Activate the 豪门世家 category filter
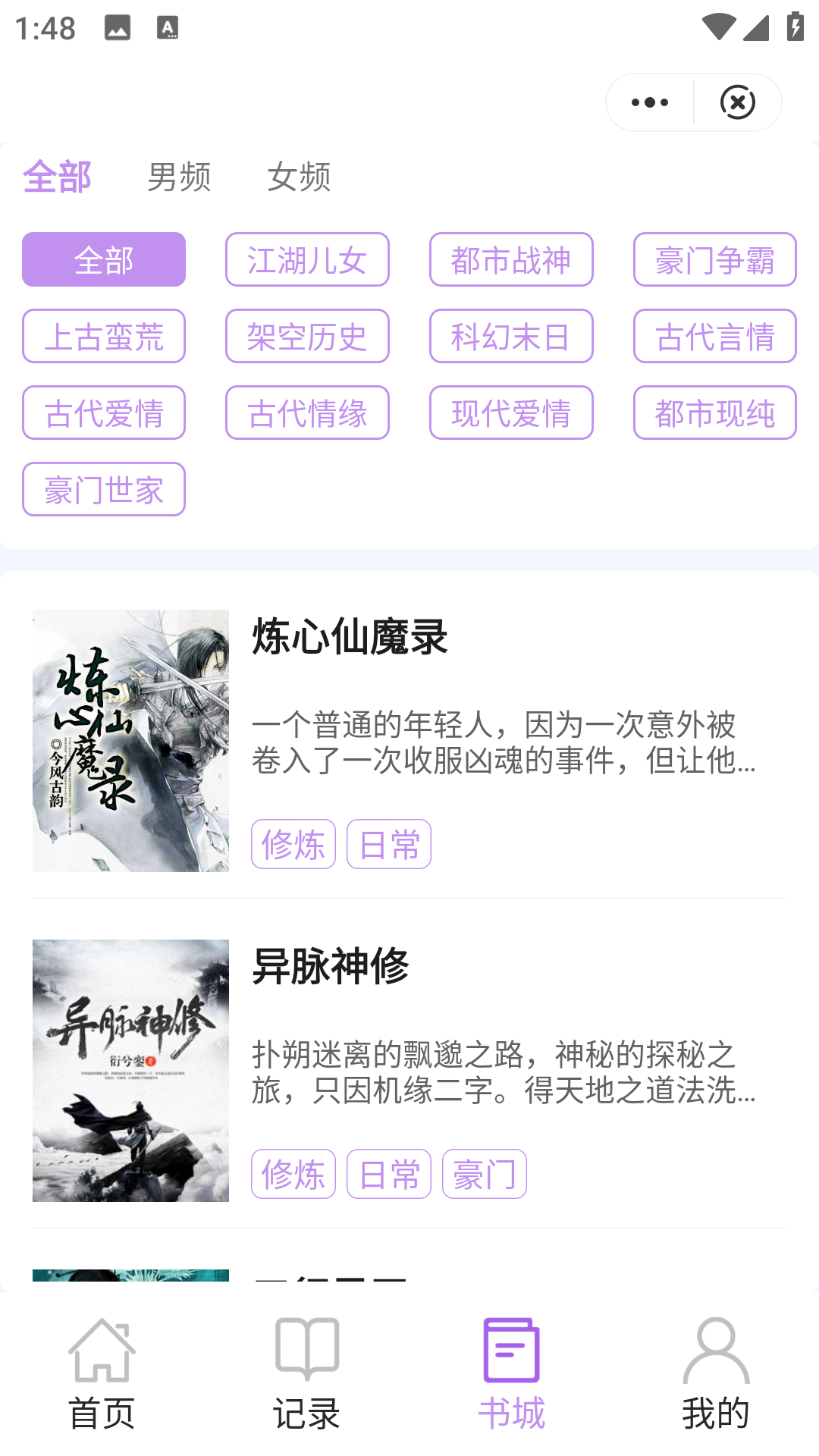The image size is (819, 1456). pyautogui.click(x=104, y=489)
